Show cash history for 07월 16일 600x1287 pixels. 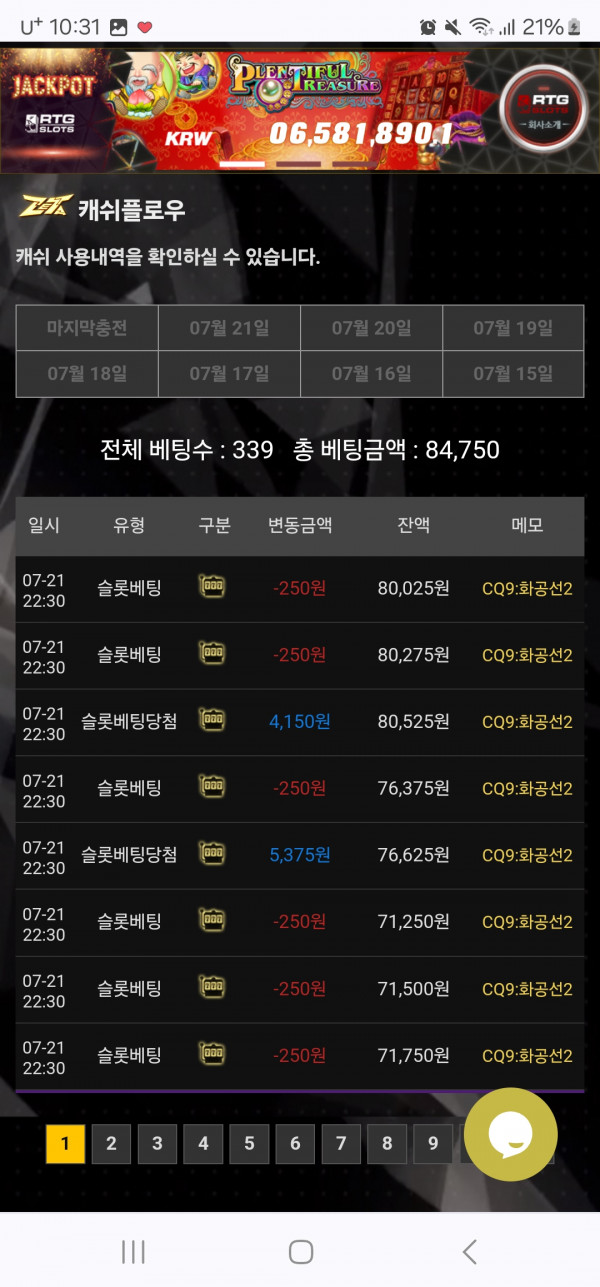[371, 374]
